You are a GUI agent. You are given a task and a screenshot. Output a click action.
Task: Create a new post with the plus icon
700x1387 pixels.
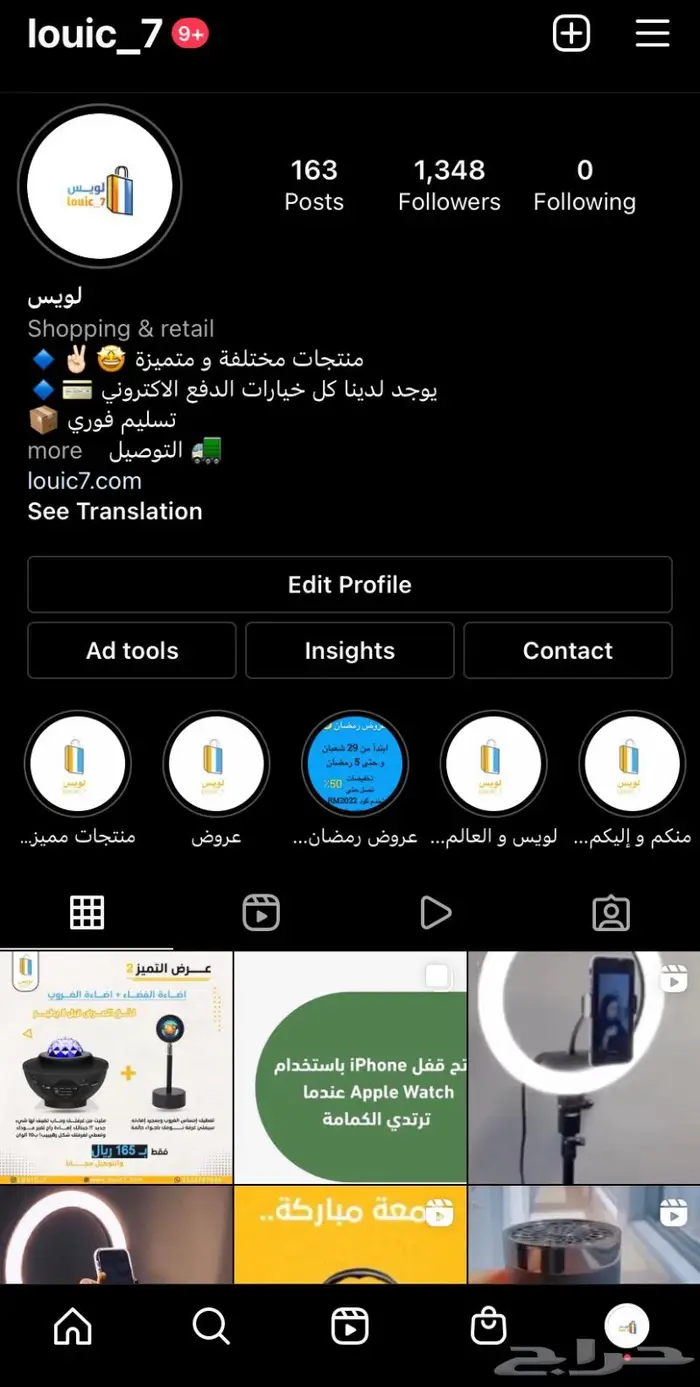click(x=571, y=34)
